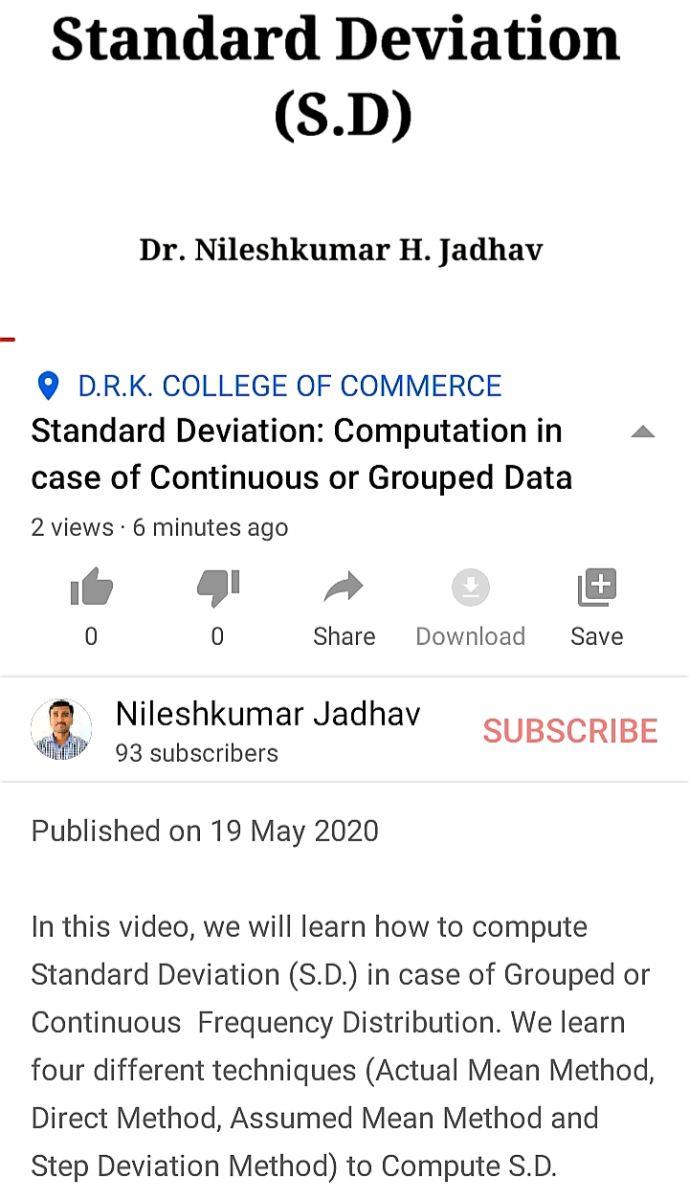Open D.R.K. College of Commerce location
689x1200 pixels.
pyautogui.click(x=289, y=386)
